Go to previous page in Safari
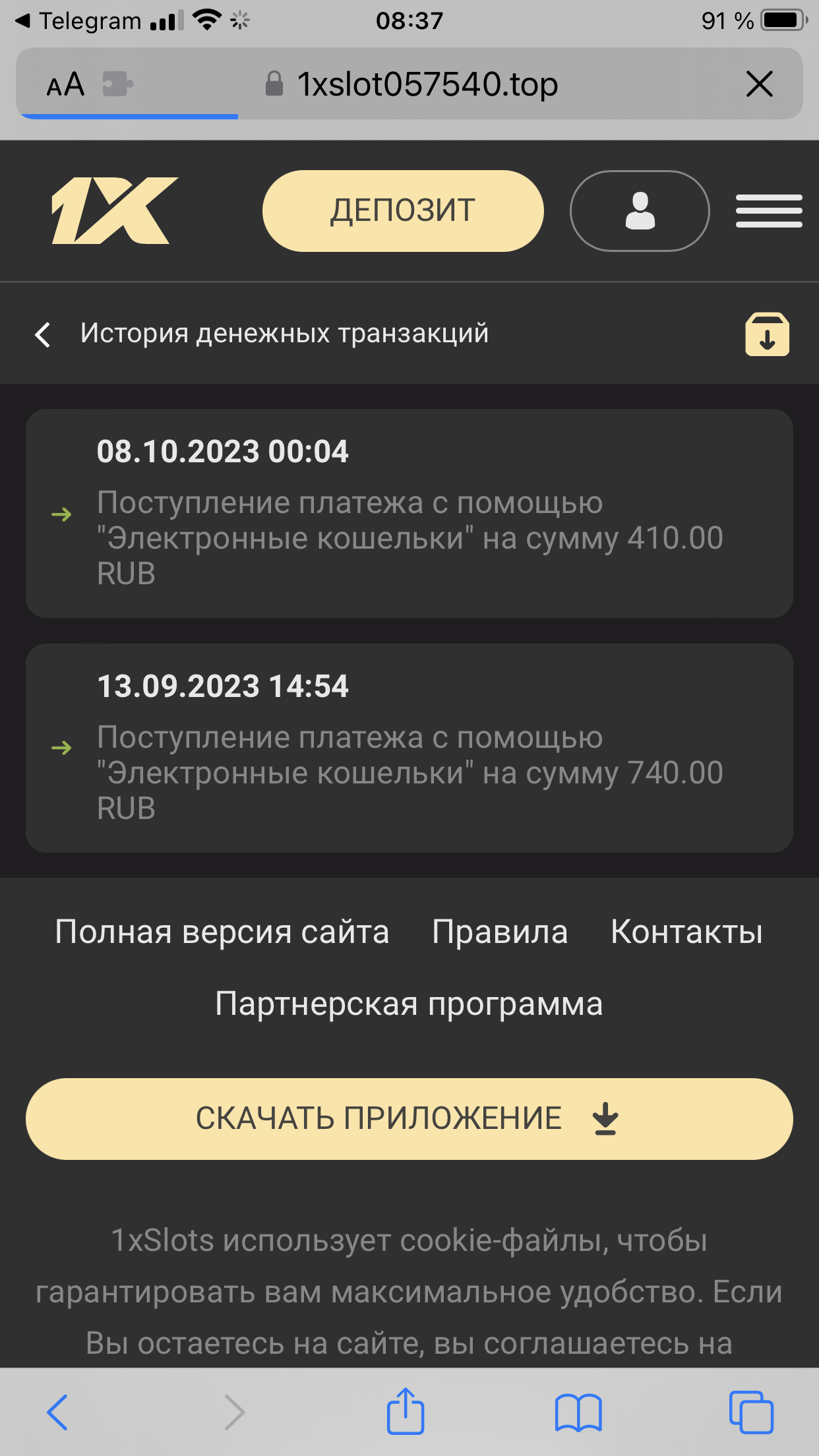 click(x=57, y=1412)
